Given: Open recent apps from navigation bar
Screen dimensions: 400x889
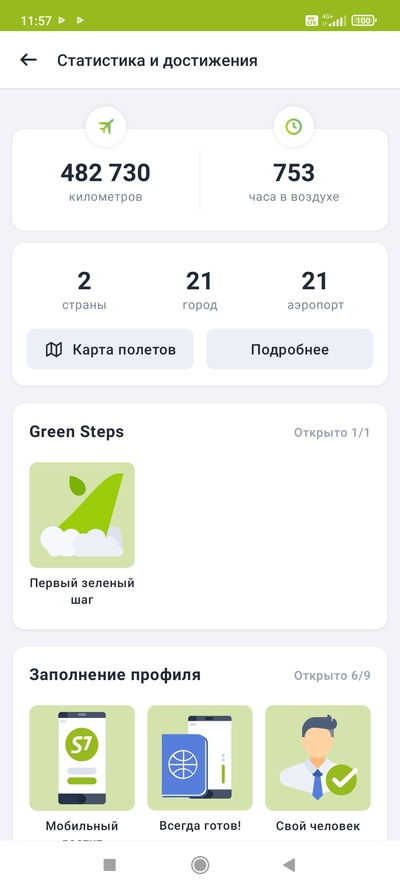Looking at the screenshot, I should [x=109, y=865].
